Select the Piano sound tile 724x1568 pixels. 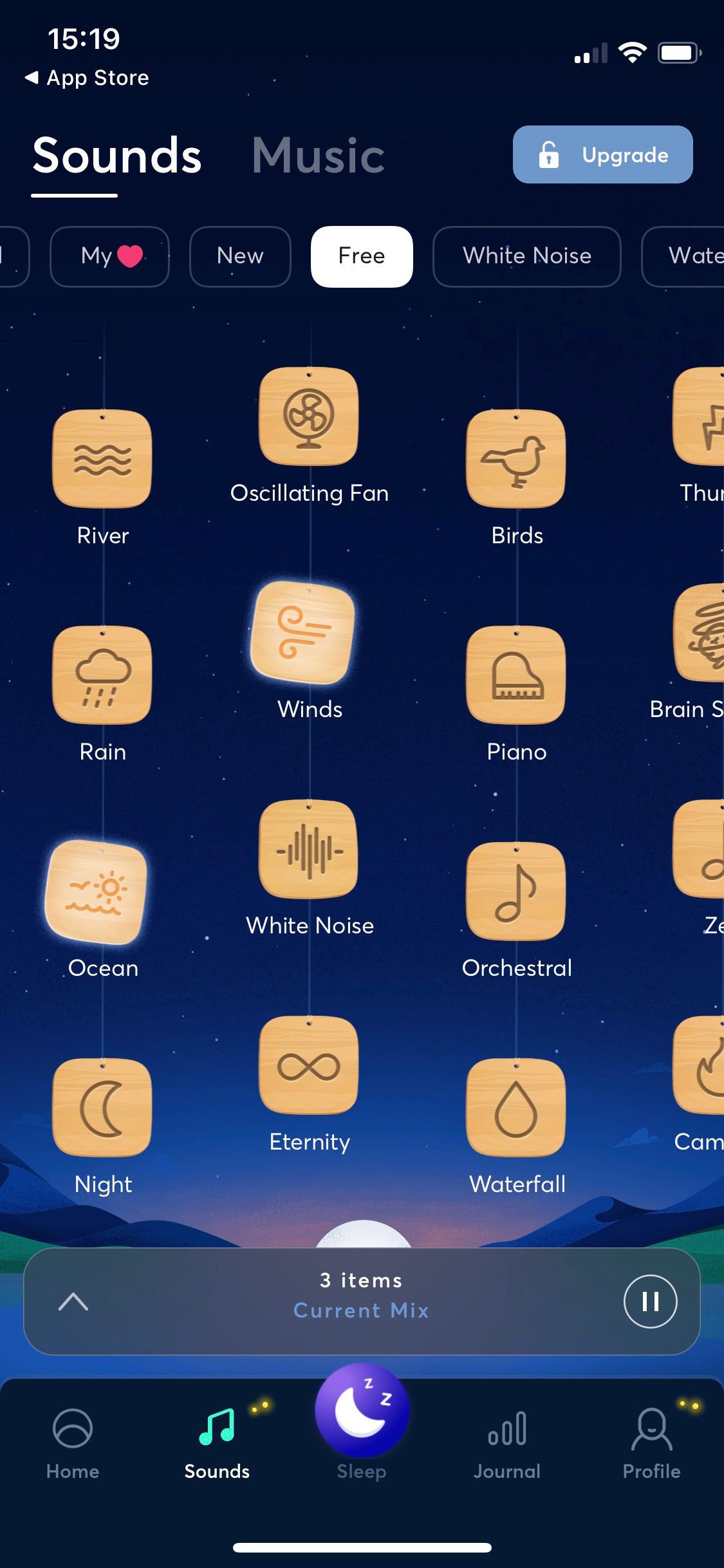tap(515, 675)
